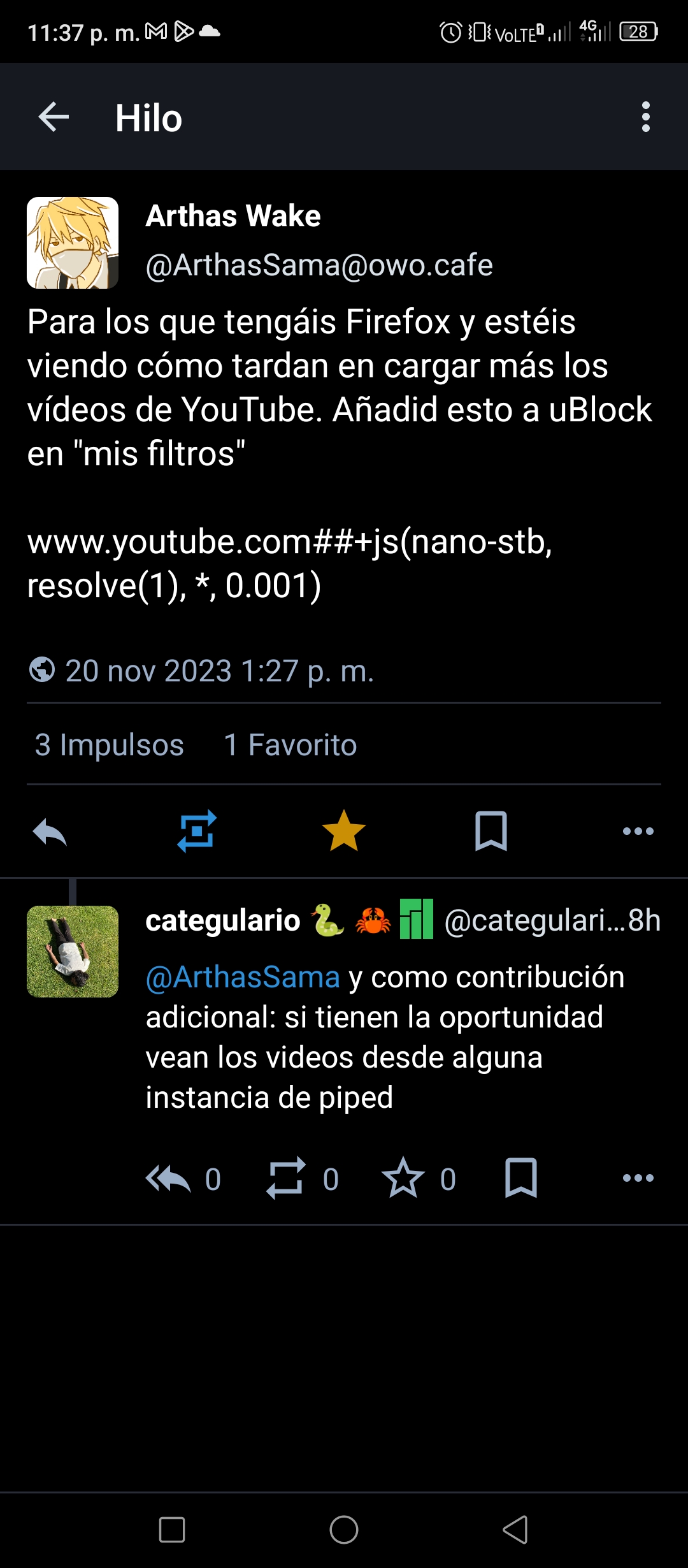The width and height of the screenshot is (688, 1568).
Task: Reply to Arthas Wake's post
Action: point(50,831)
